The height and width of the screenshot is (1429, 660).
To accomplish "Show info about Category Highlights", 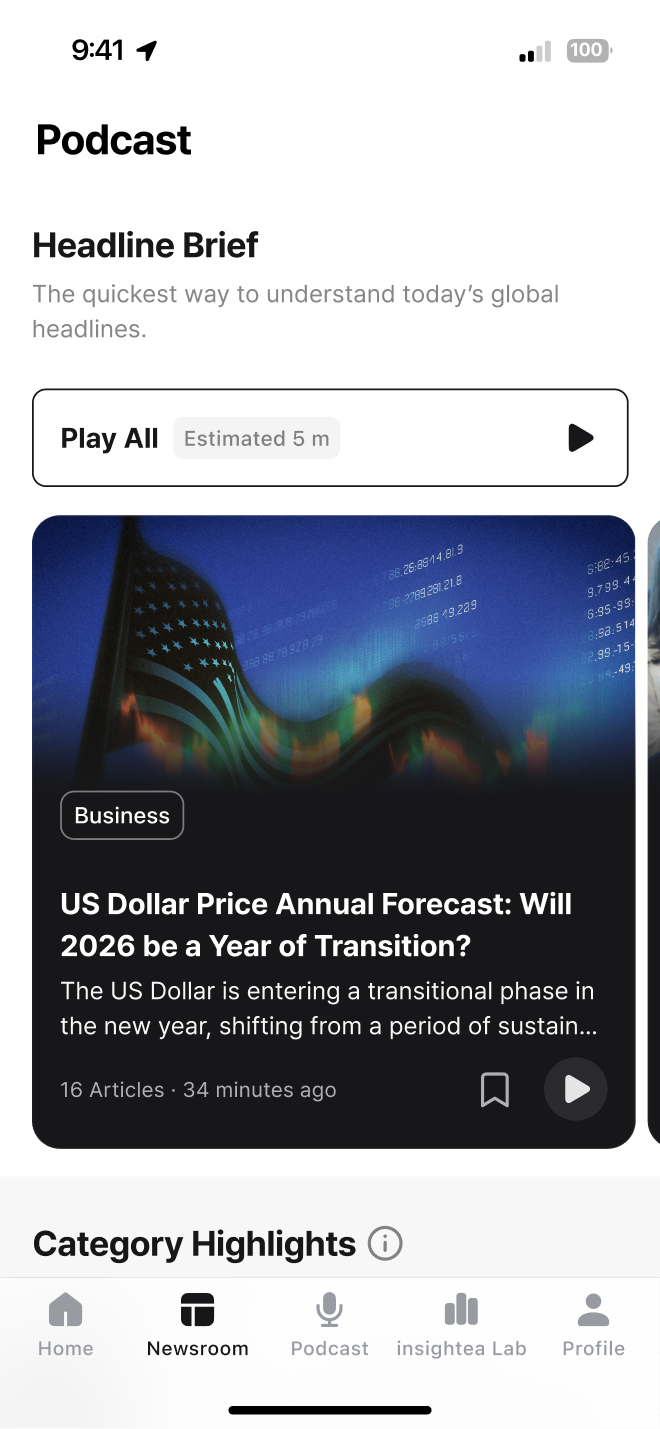I will [385, 1244].
